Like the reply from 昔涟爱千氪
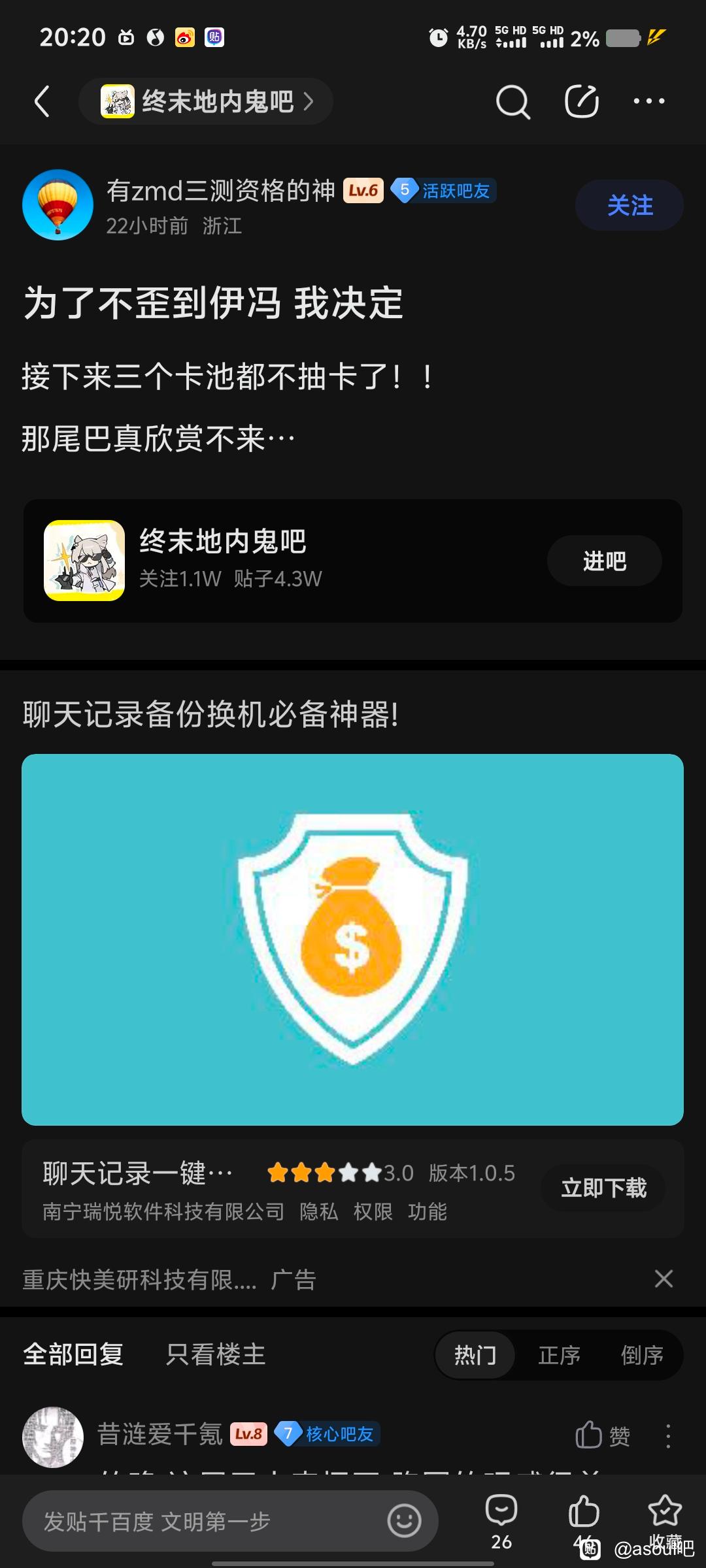Image resolution: width=706 pixels, height=1568 pixels. pos(601,1435)
